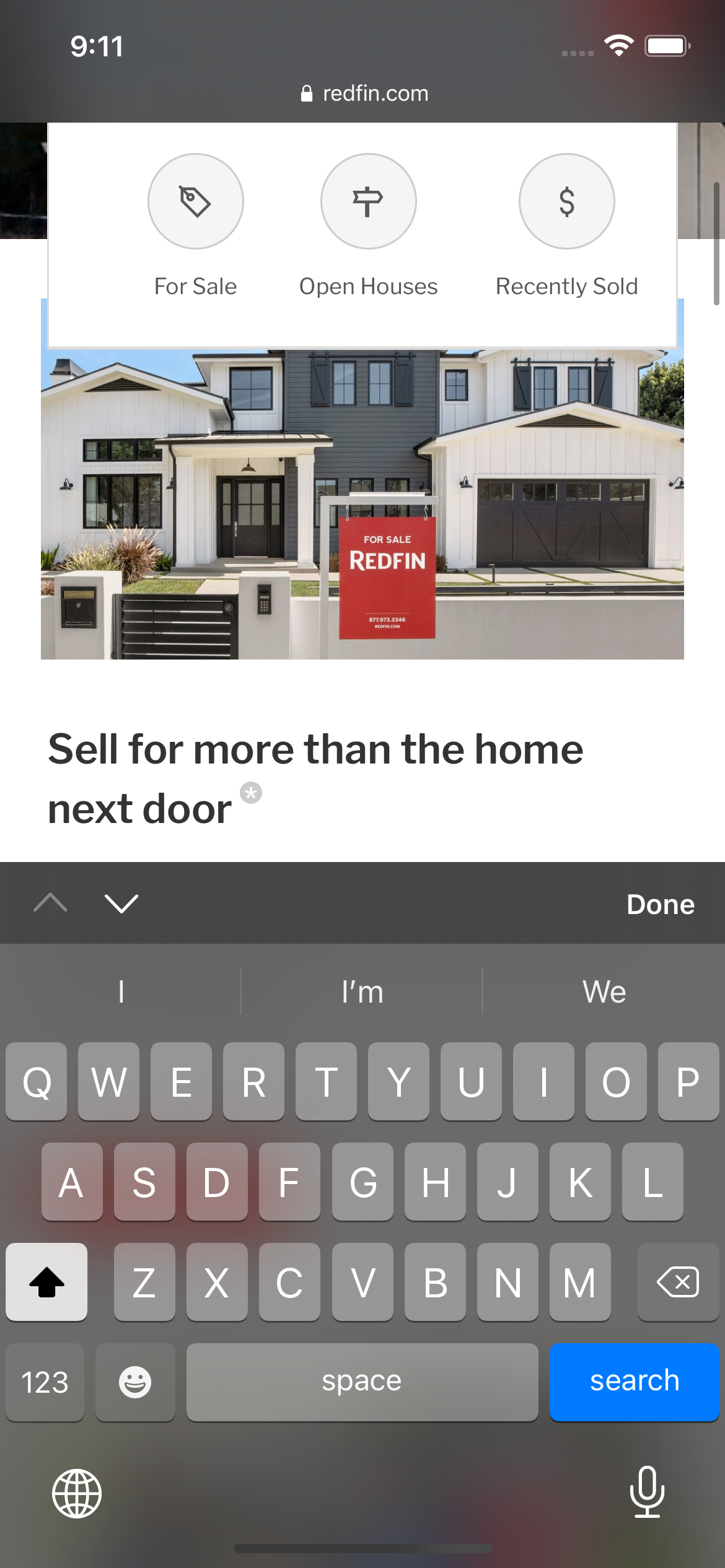Image resolution: width=725 pixels, height=1568 pixels.
Task: Switch to the 123 numeric keyboard
Action: coord(45,1382)
